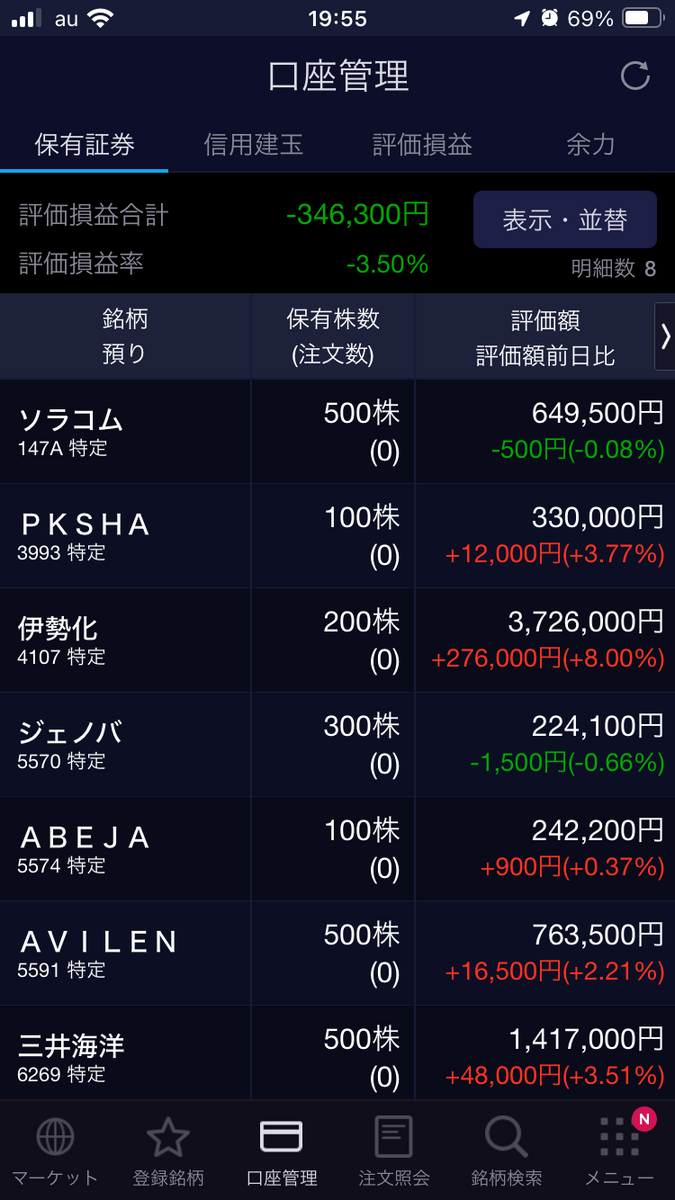Open the 余力 tab
Viewport: 675px width, 1200px height.
[x=590, y=145]
